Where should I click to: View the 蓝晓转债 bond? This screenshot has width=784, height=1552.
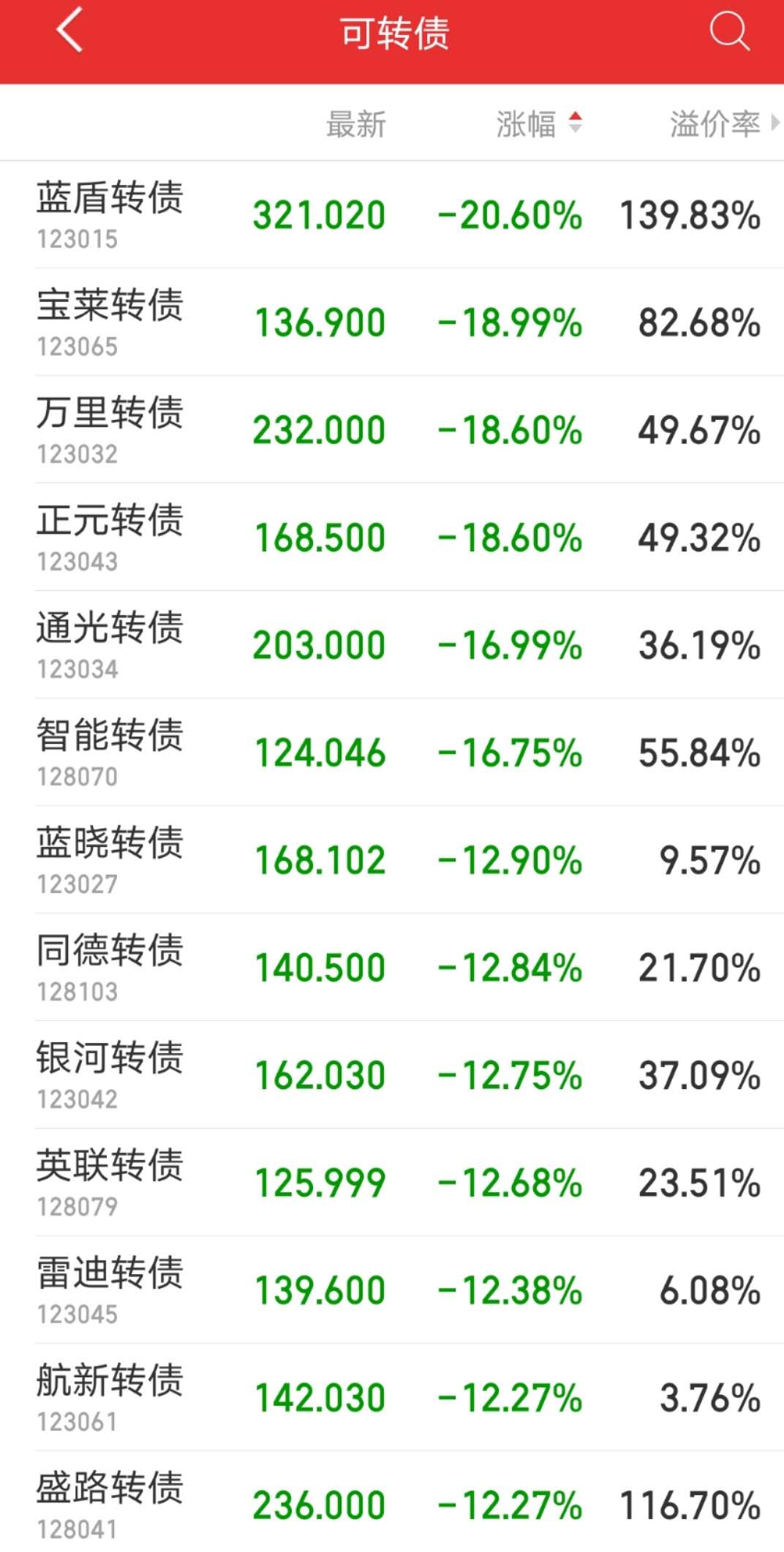tap(392, 860)
